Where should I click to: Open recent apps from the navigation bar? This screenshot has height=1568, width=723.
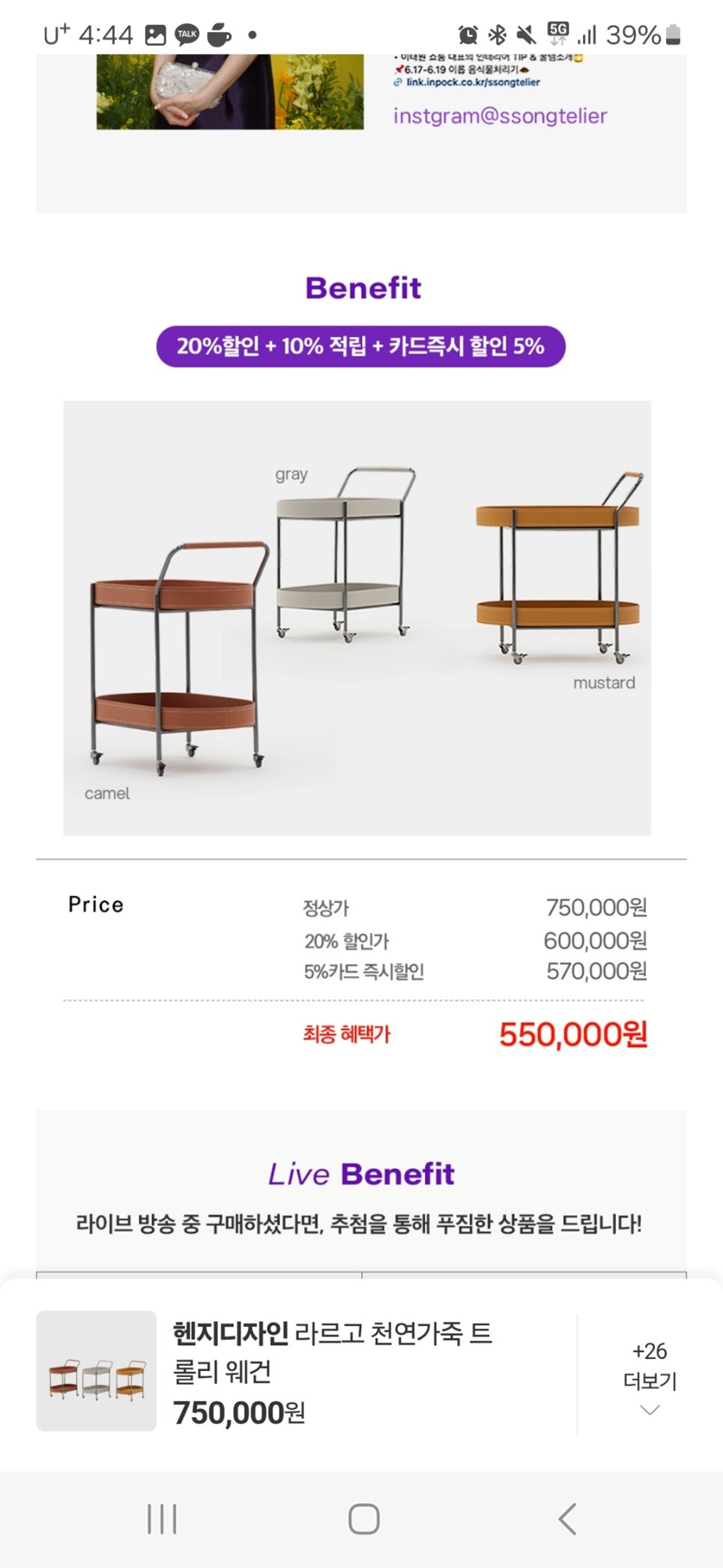tap(162, 1519)
